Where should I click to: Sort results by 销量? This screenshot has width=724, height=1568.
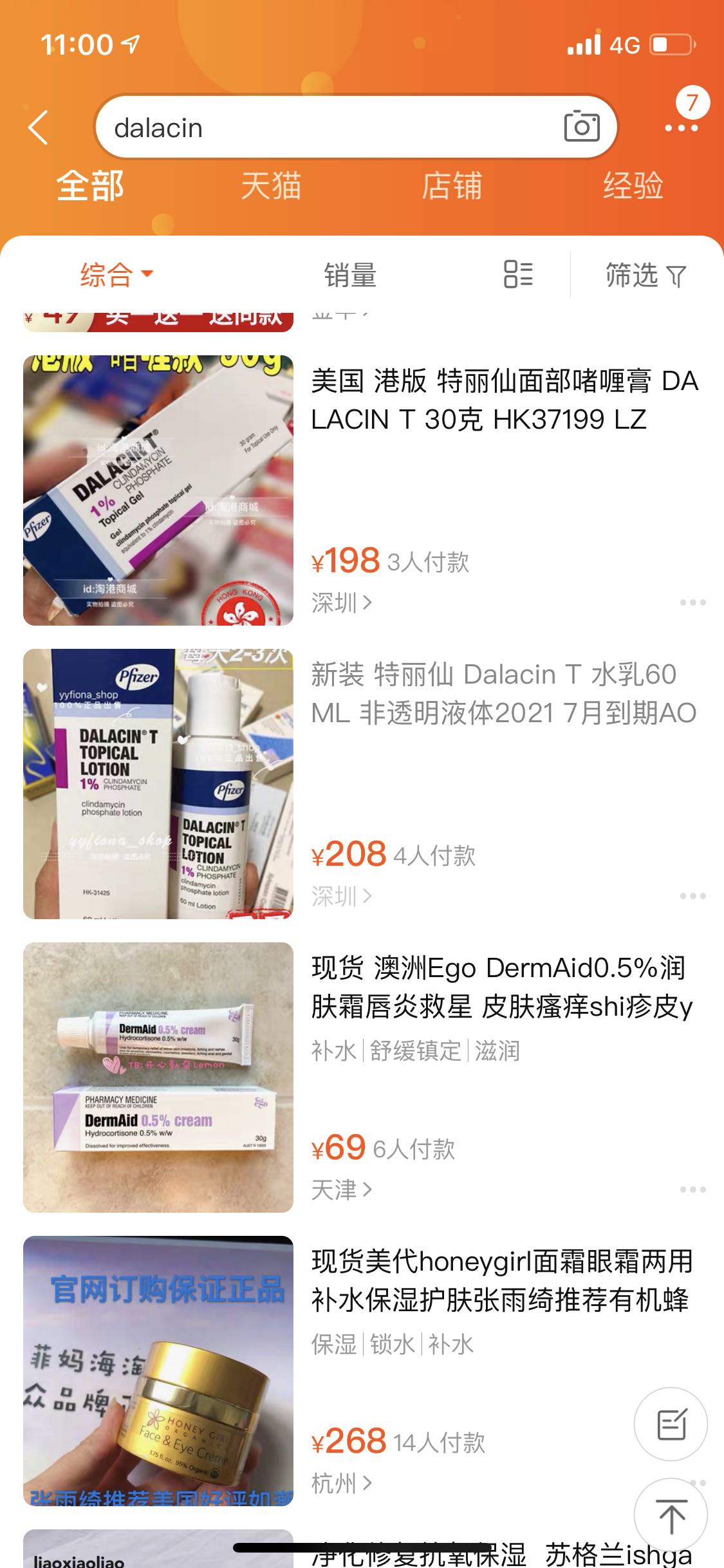pyautogui.click(x=350, y=275)
